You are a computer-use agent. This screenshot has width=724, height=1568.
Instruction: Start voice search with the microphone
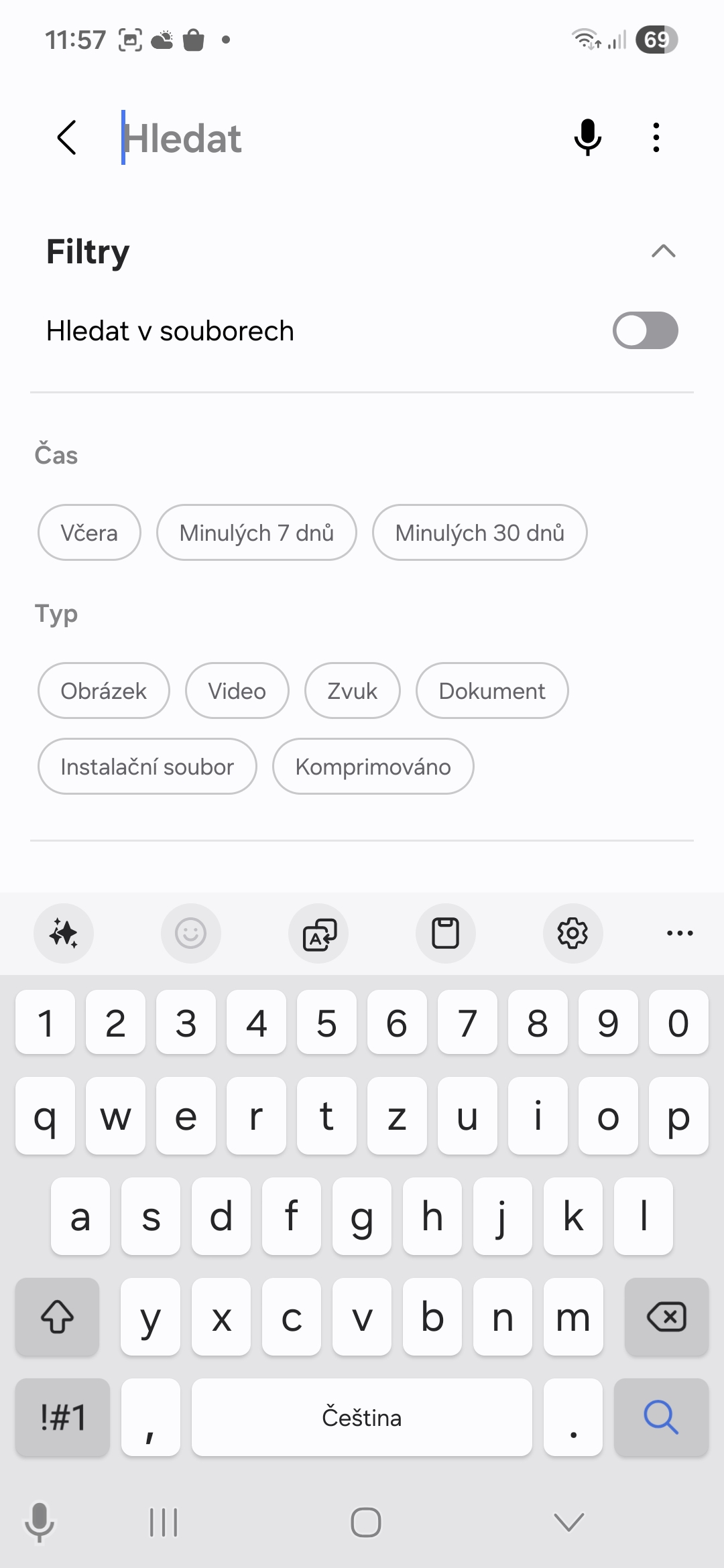coord(587,138)
